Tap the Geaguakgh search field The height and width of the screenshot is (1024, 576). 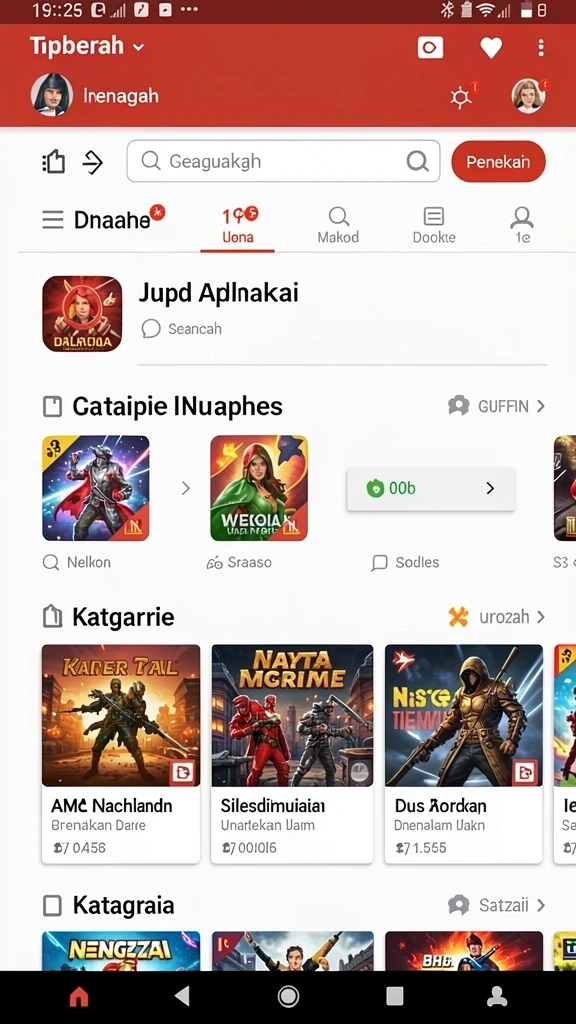pos(283,161)
